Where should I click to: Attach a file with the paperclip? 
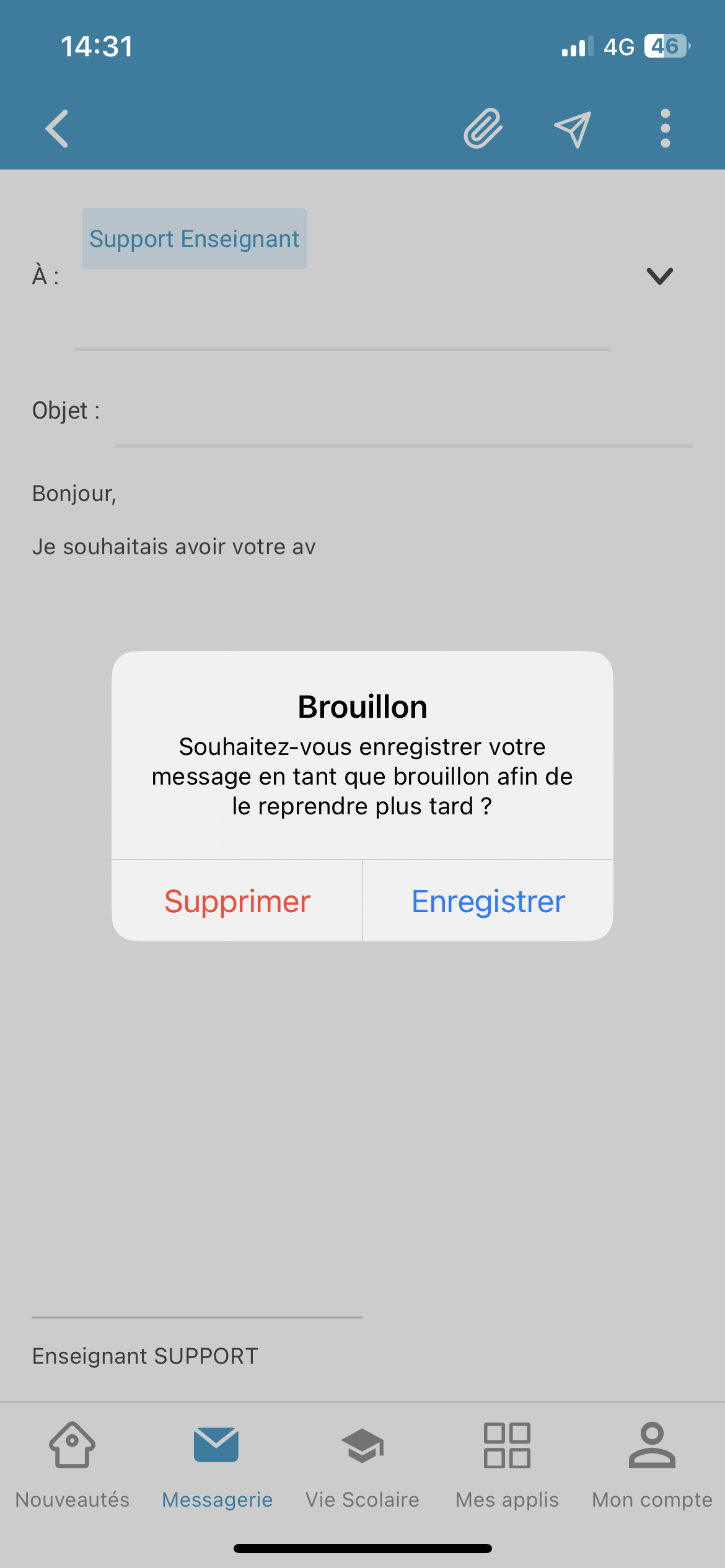click(x=483, y=129)
